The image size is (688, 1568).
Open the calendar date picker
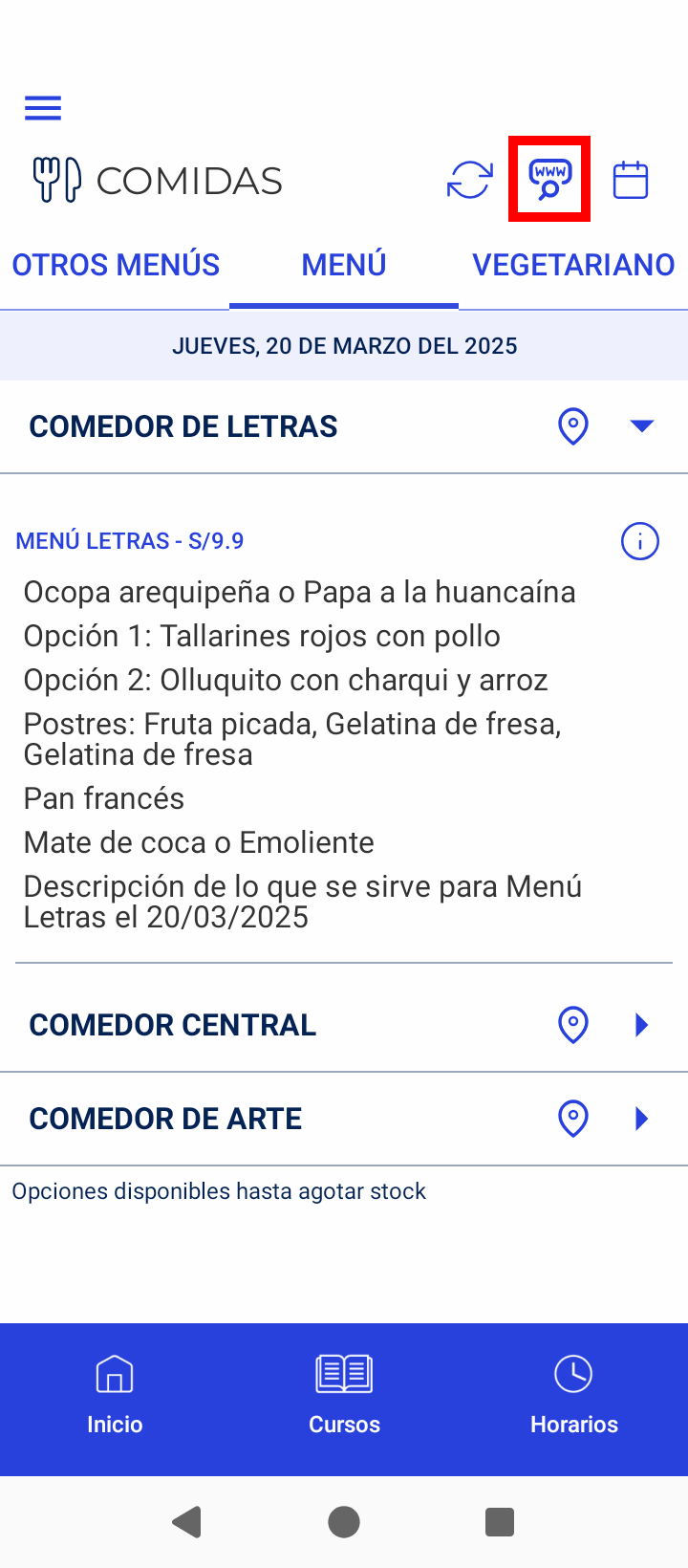pyautogui.click(x=631, y=180)
